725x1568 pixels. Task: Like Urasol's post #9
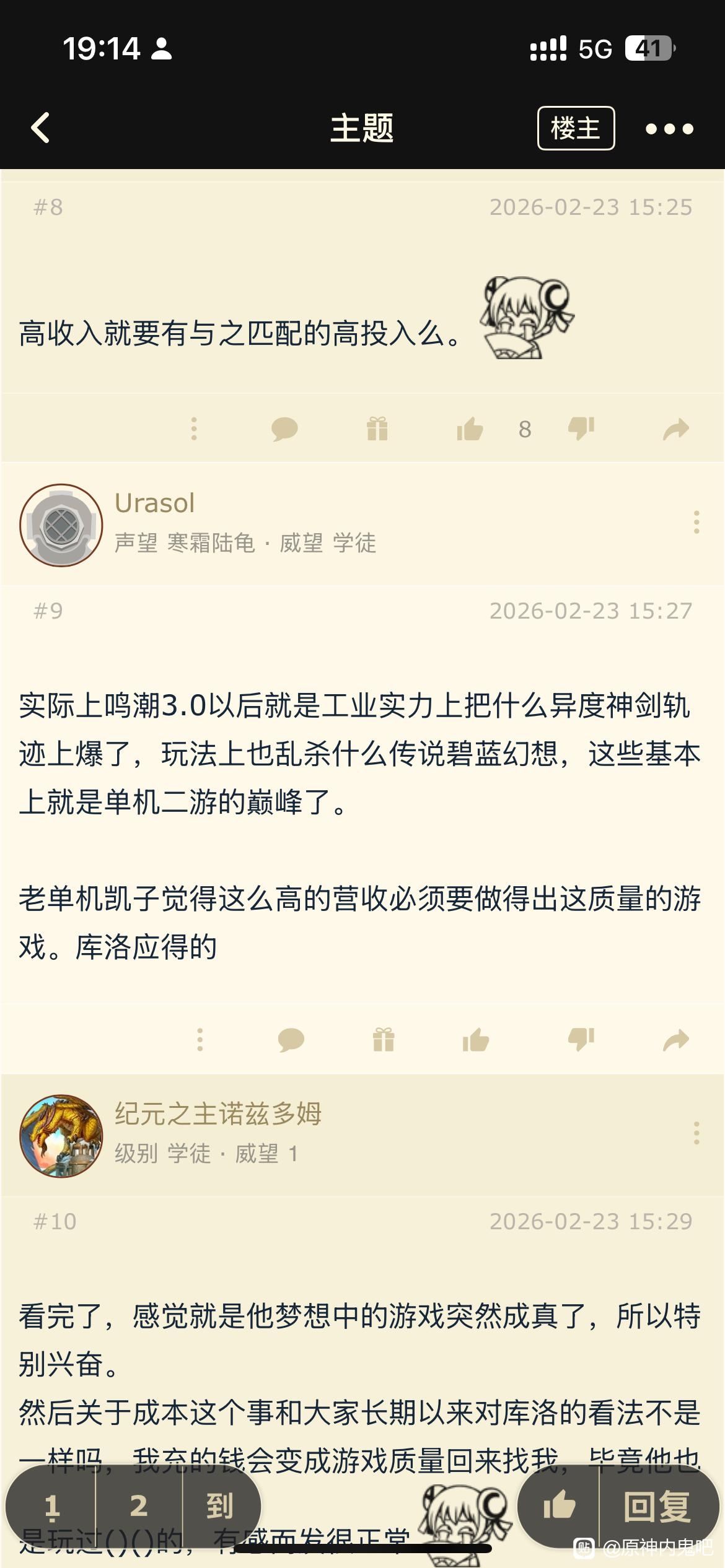476,1040
